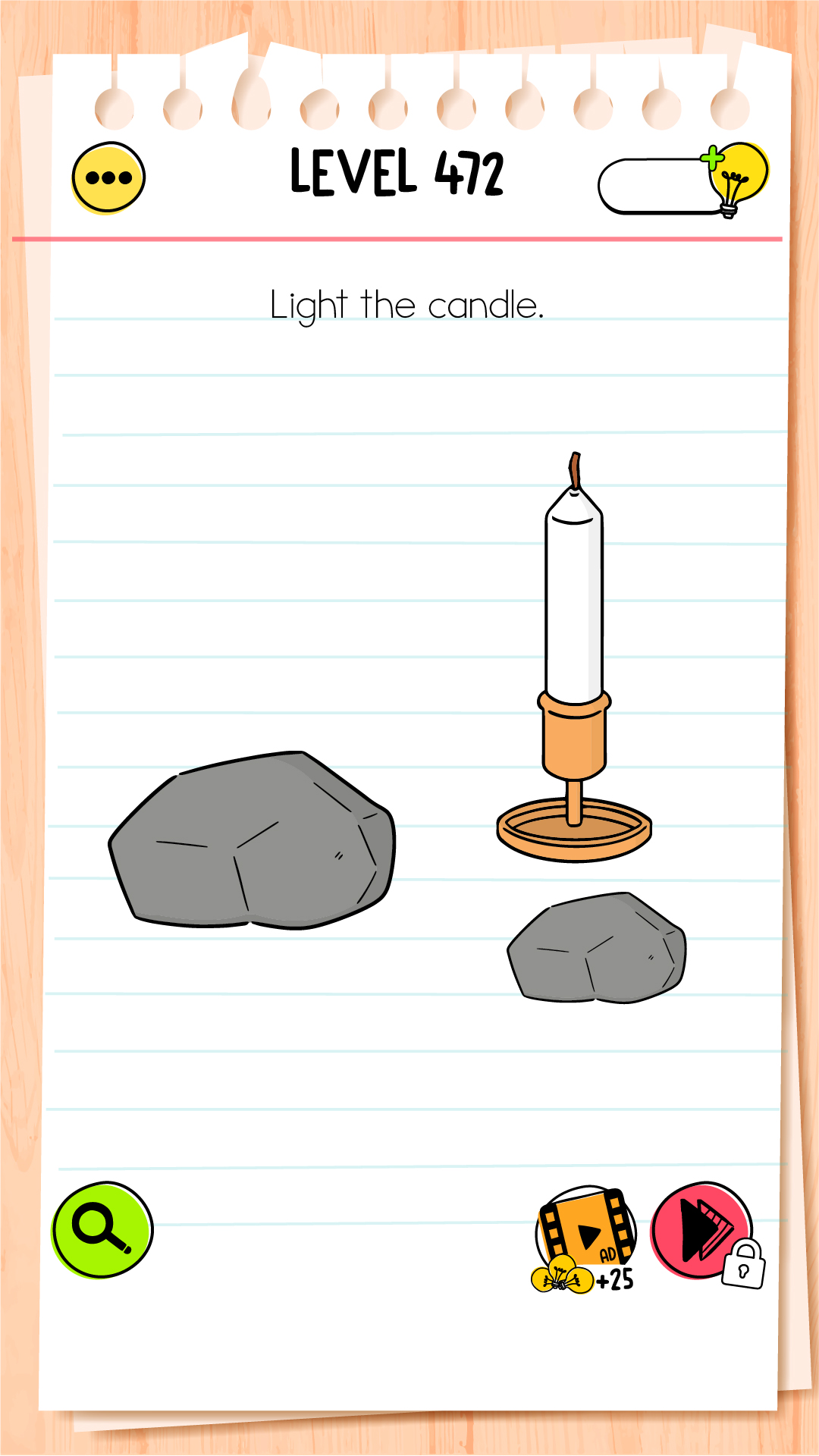Screen dimensions: 819x1456
Task: Watch an ad for +25 bulbs
Action: point(585,1238)
